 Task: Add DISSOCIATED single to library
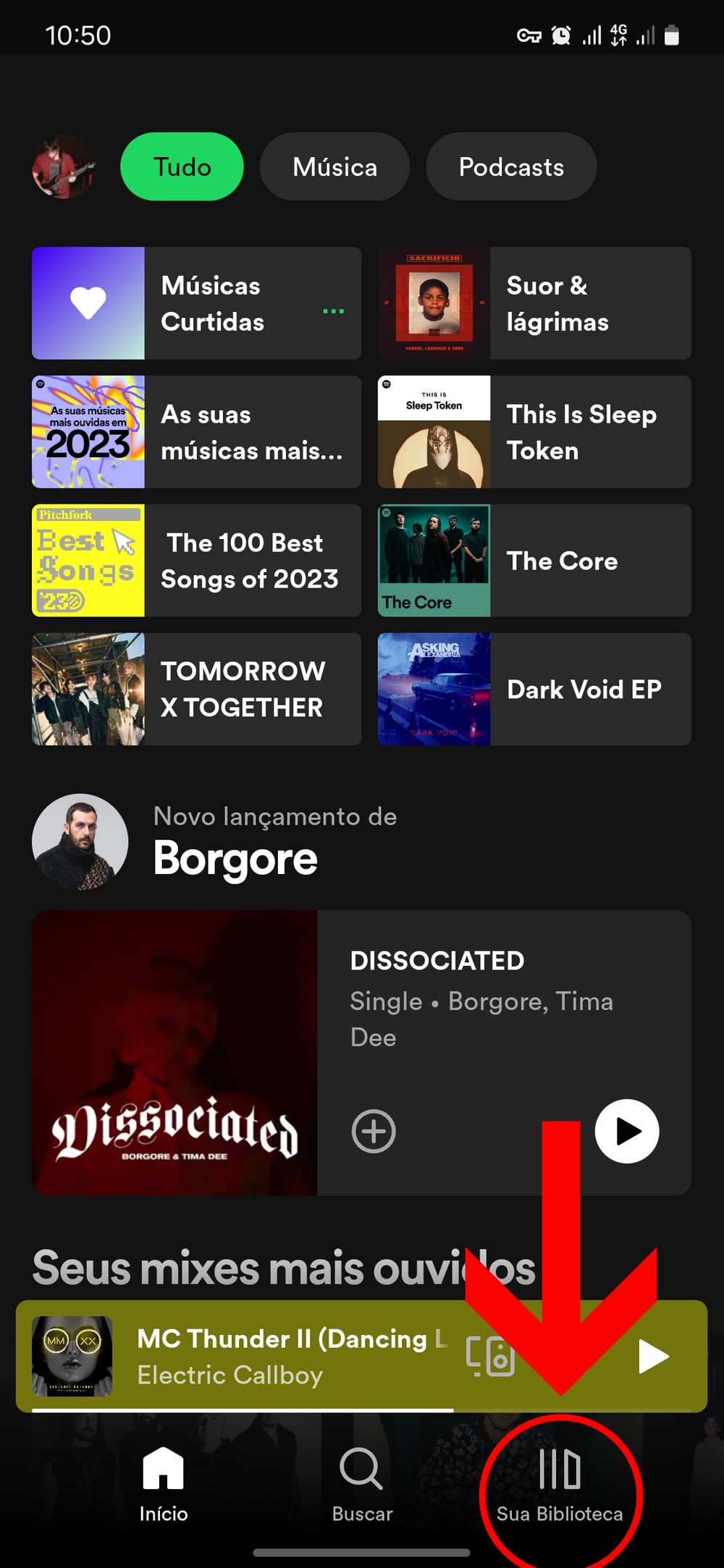pos(374,1131)
